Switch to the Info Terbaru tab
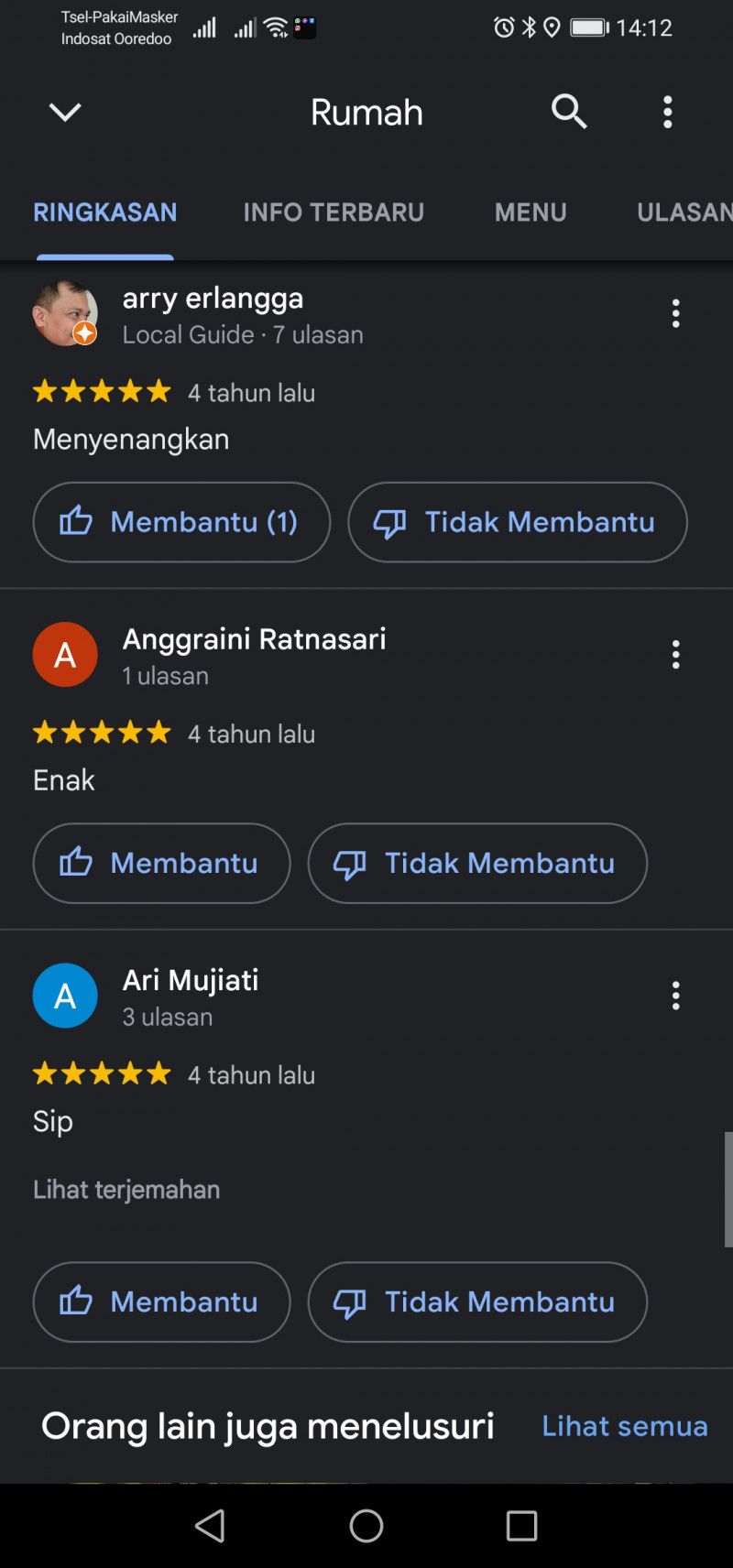This screenshot has height=1568, width=733. [334, 212]
